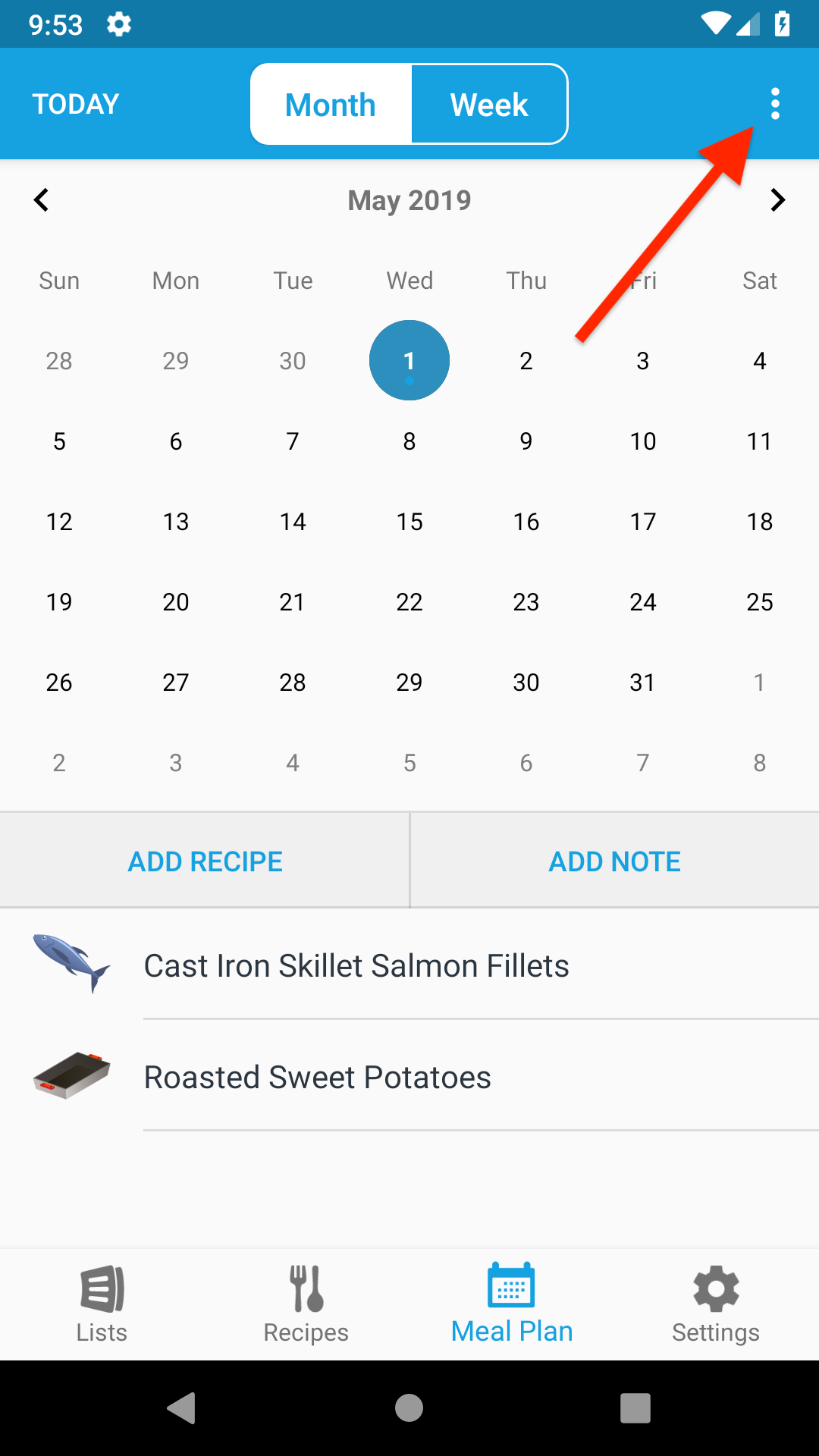819x1456 pixels.
Task: Go to the next month
Action: click(x=777, y=200)
